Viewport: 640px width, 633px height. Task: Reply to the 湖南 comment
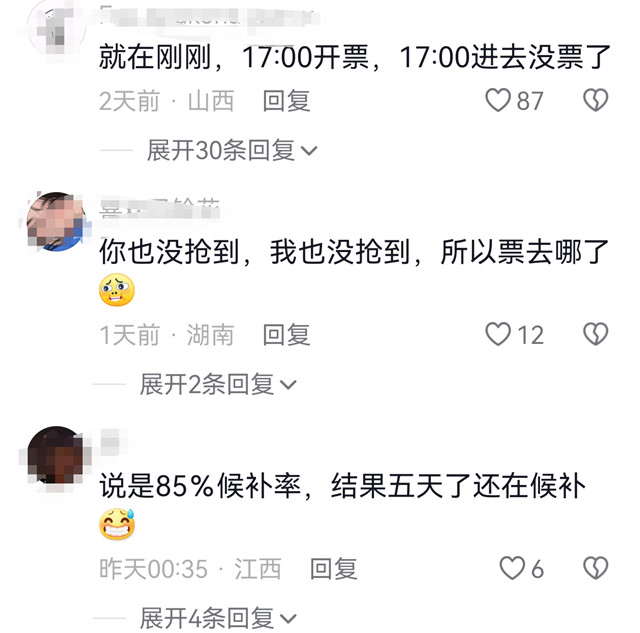(286, 334)
